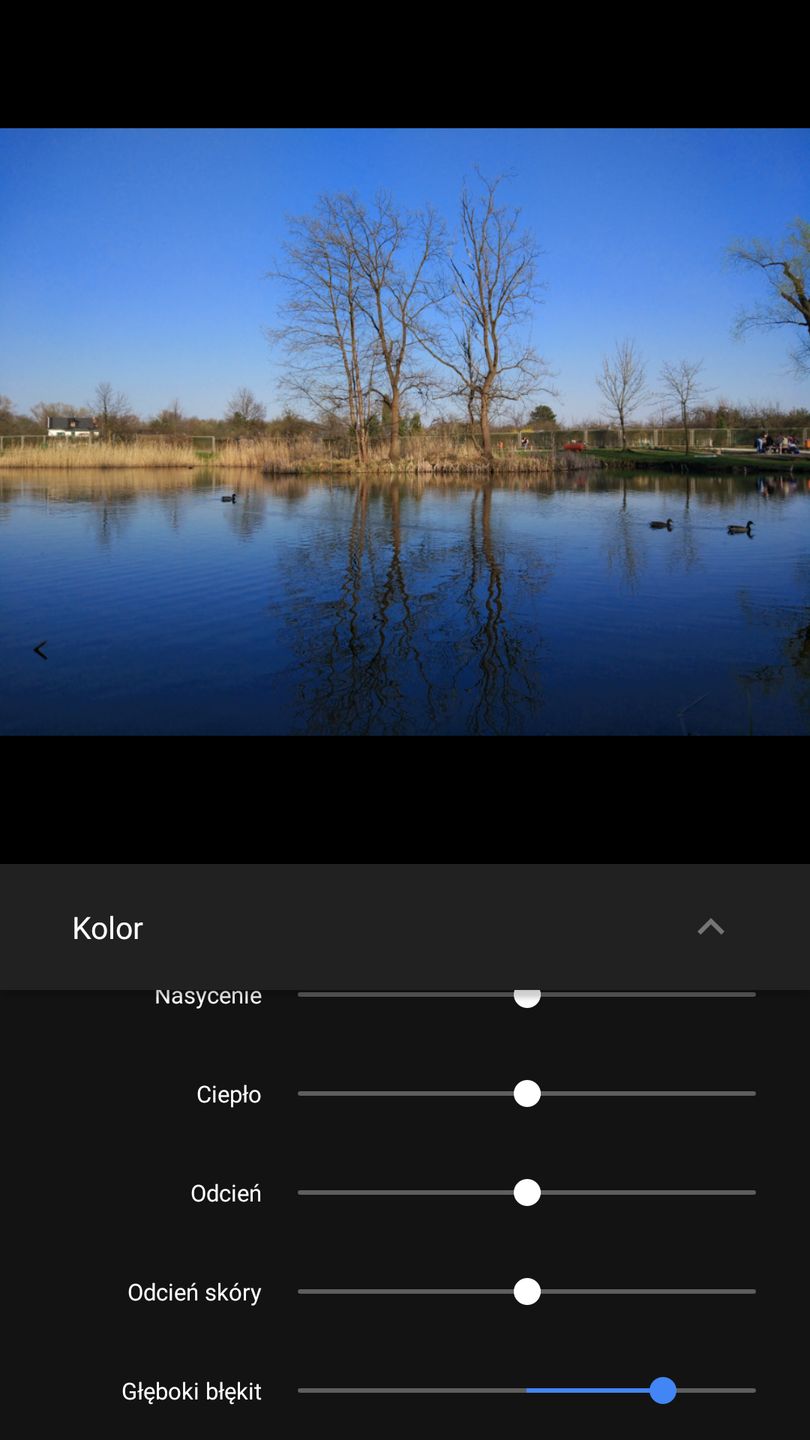Click the Odcień slider handle
This screenshot has width=810, height=1440.
(x=527, y=1193)
